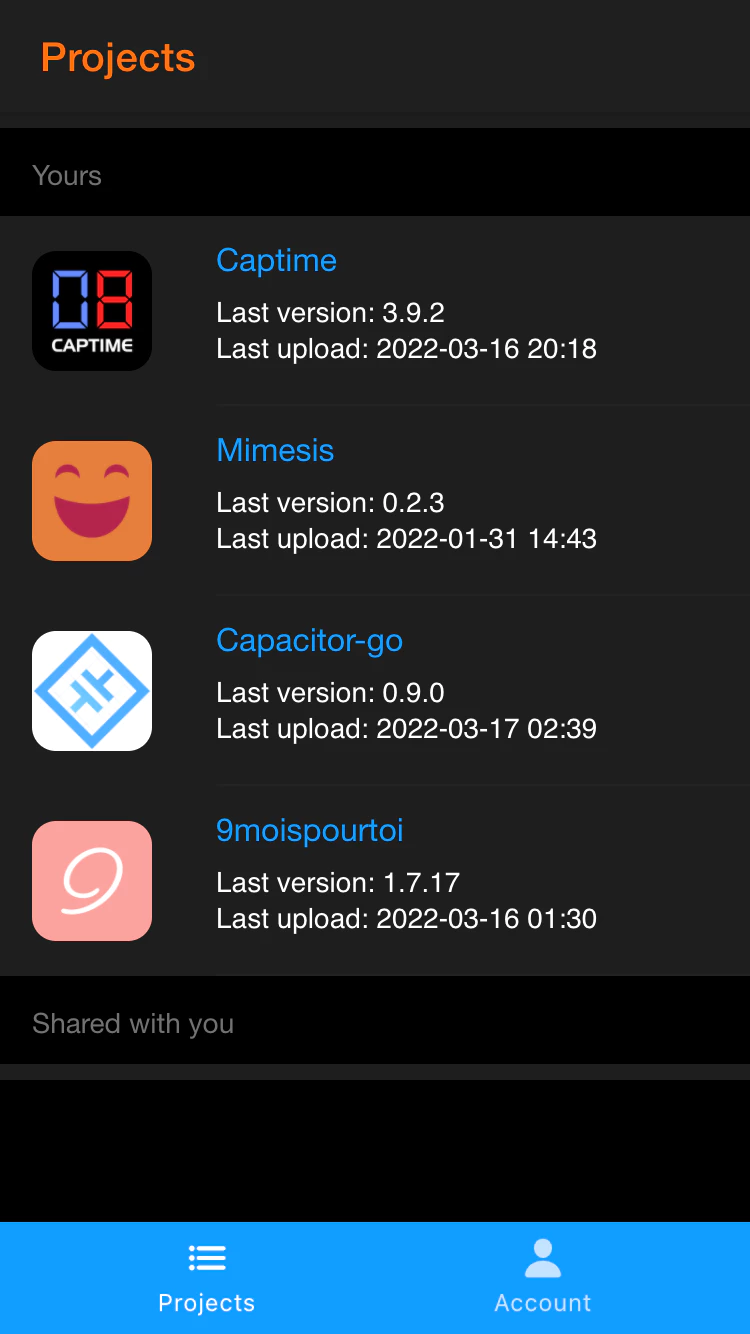The height and width of the screenshot is (1334, 750).
Task: Switch to the Projects tab
Action: point(207,1277)
